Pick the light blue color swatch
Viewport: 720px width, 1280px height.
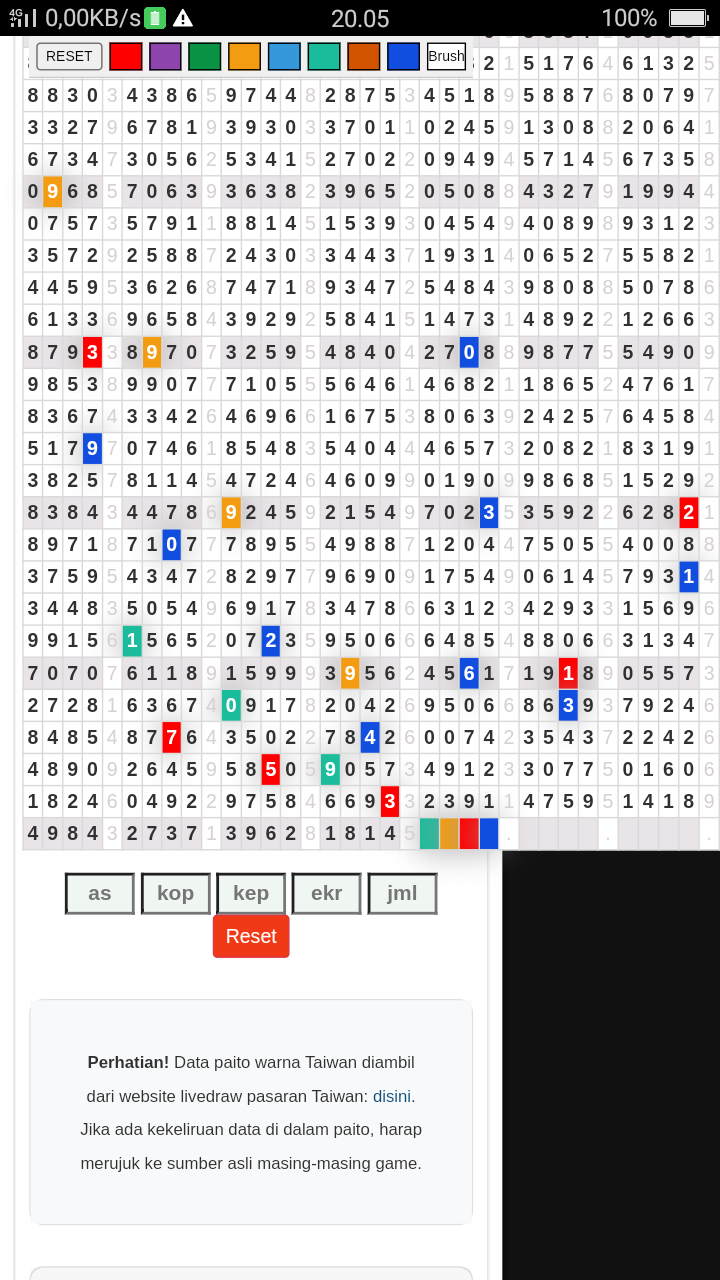click(x=284, y=56)
